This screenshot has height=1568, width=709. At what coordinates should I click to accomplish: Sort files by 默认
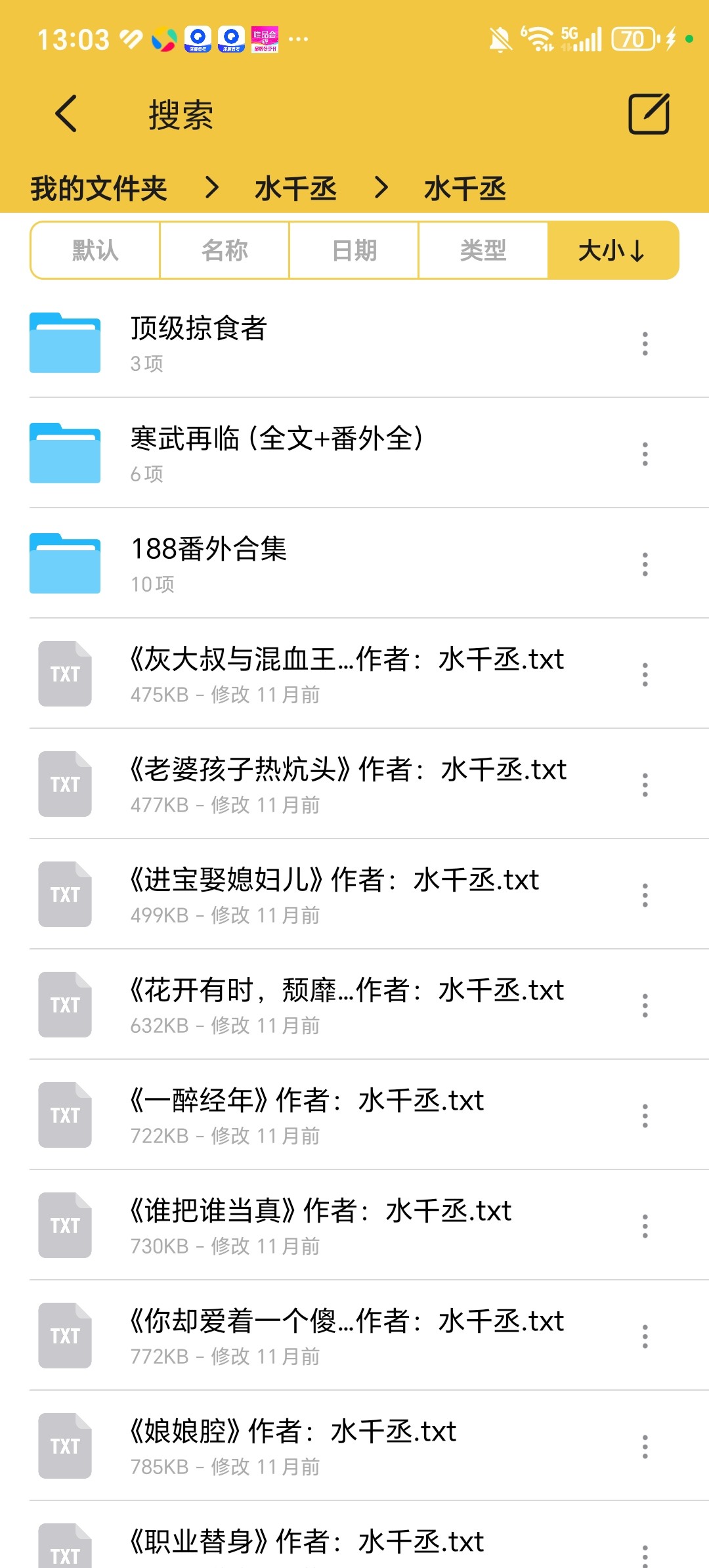(x=95, y=250)
